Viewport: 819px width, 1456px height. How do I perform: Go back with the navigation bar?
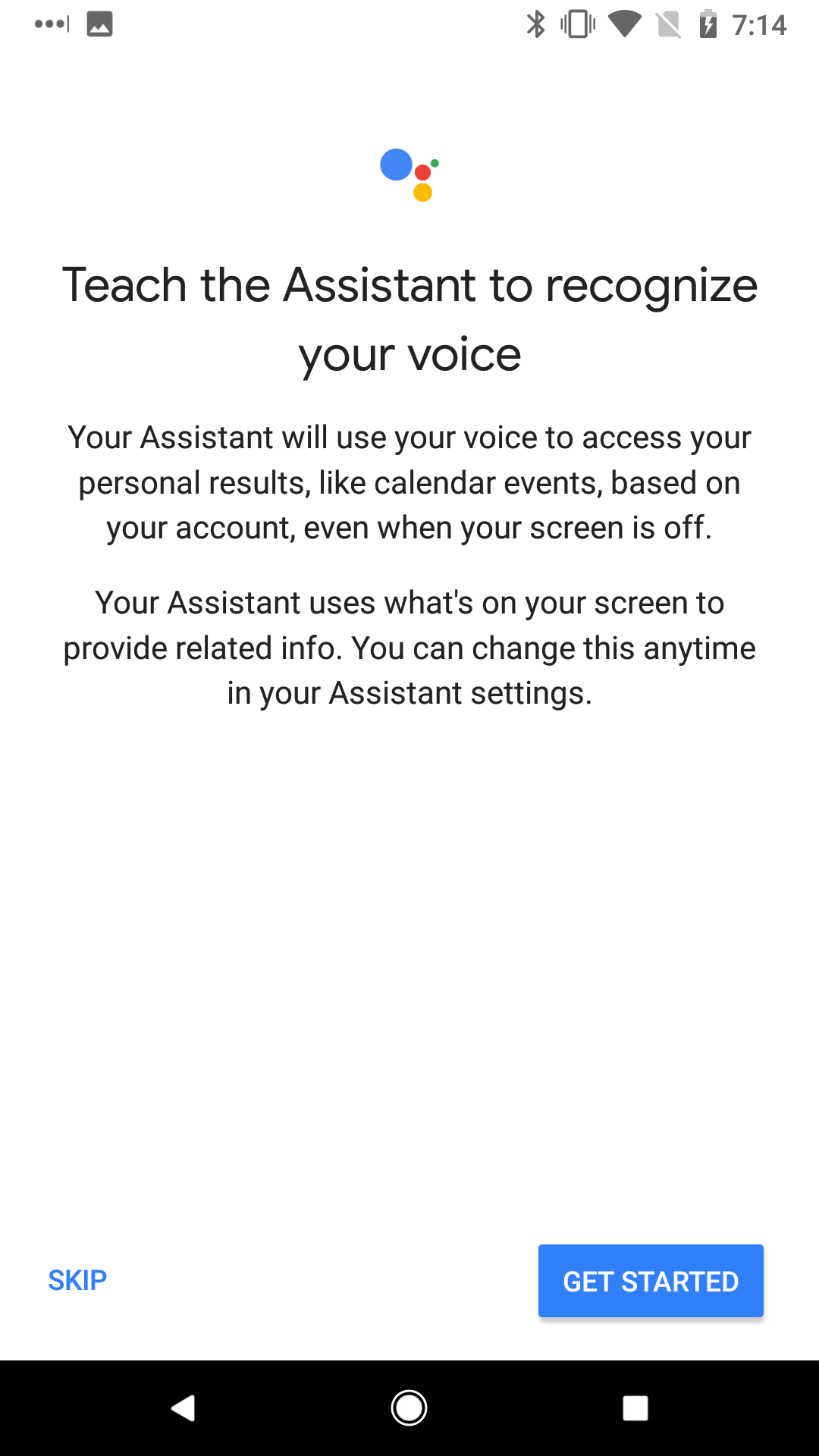184,1408
